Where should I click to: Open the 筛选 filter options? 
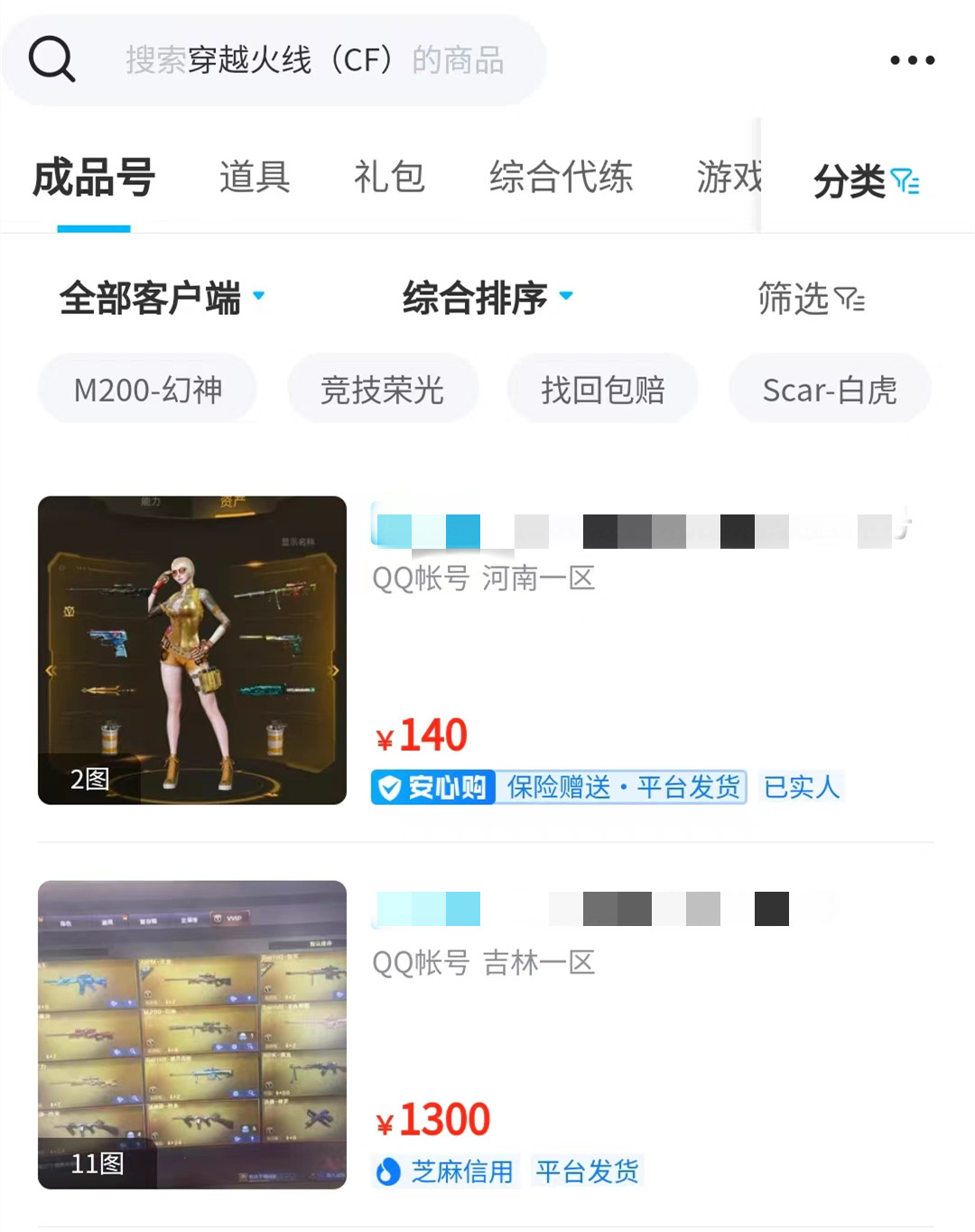[x=810, y=299]
